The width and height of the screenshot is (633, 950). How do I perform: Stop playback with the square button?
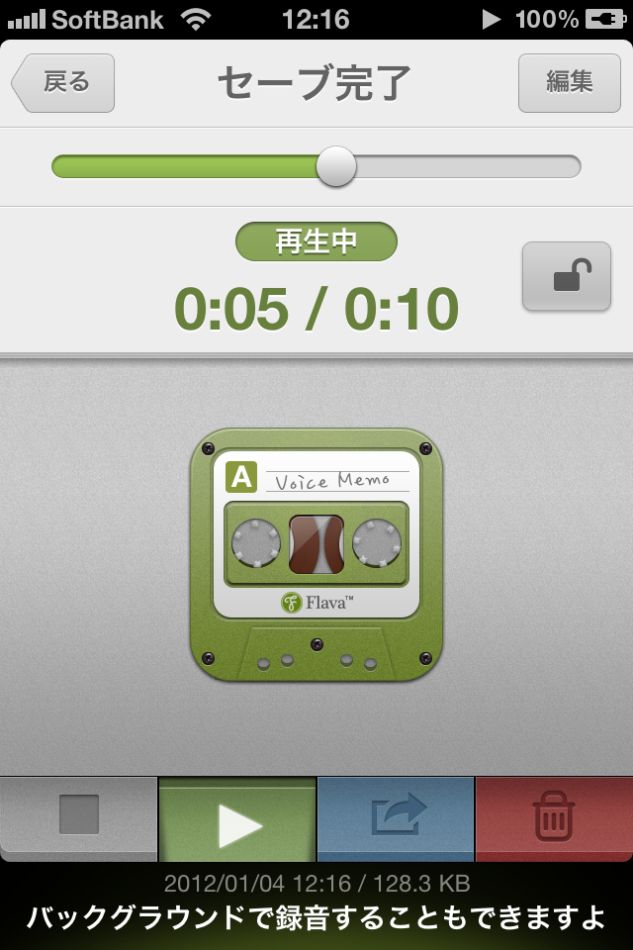[78, 818]
